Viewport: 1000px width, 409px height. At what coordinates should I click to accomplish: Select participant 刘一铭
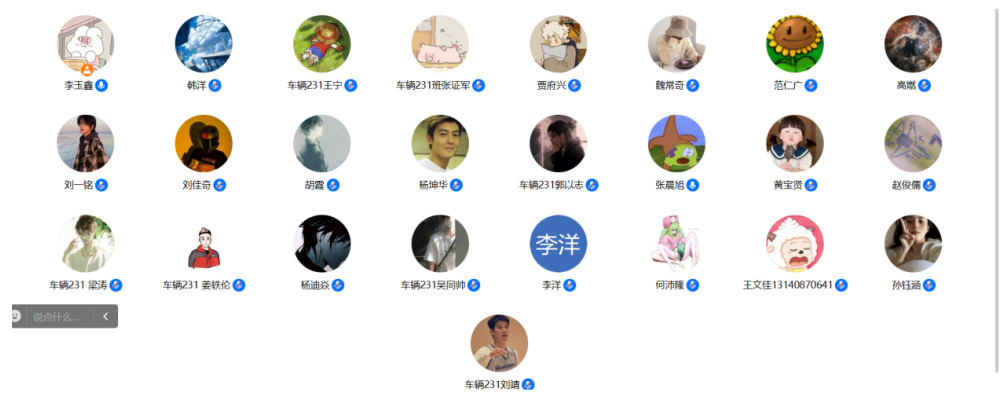click(86, 144)
